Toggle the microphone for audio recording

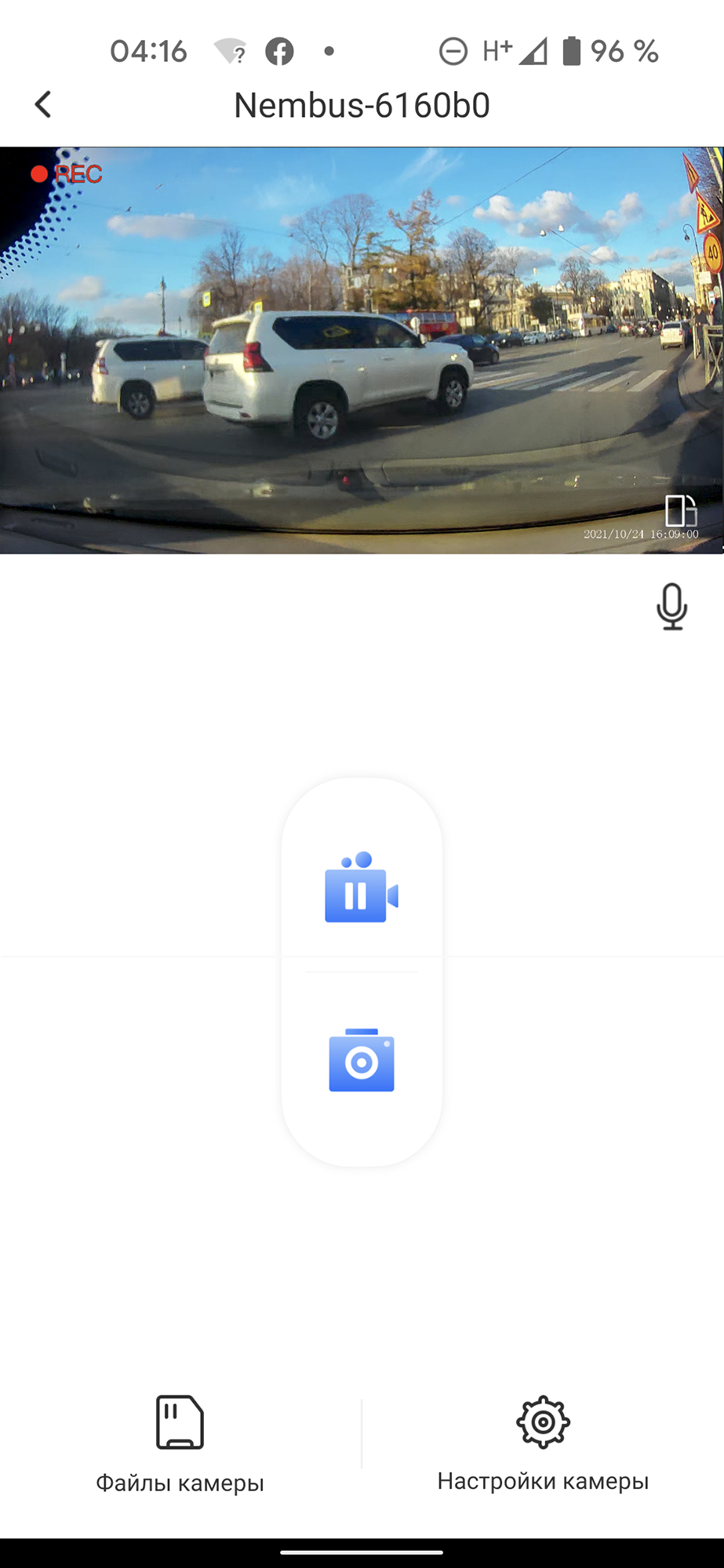pos(671,607)
